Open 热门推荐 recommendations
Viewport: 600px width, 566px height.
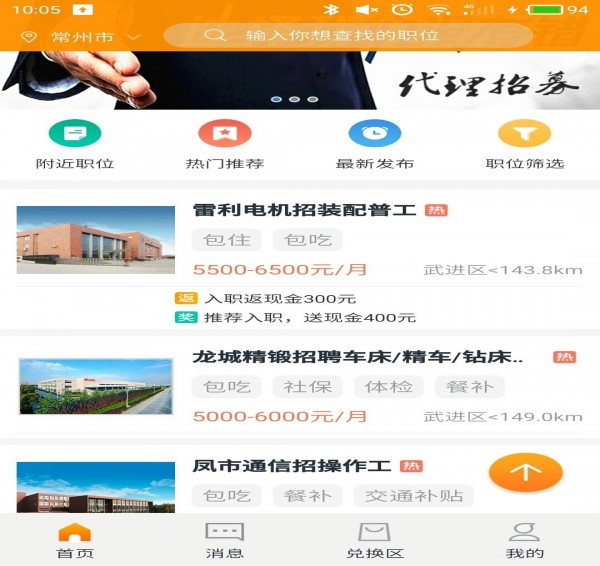[225, 145]
